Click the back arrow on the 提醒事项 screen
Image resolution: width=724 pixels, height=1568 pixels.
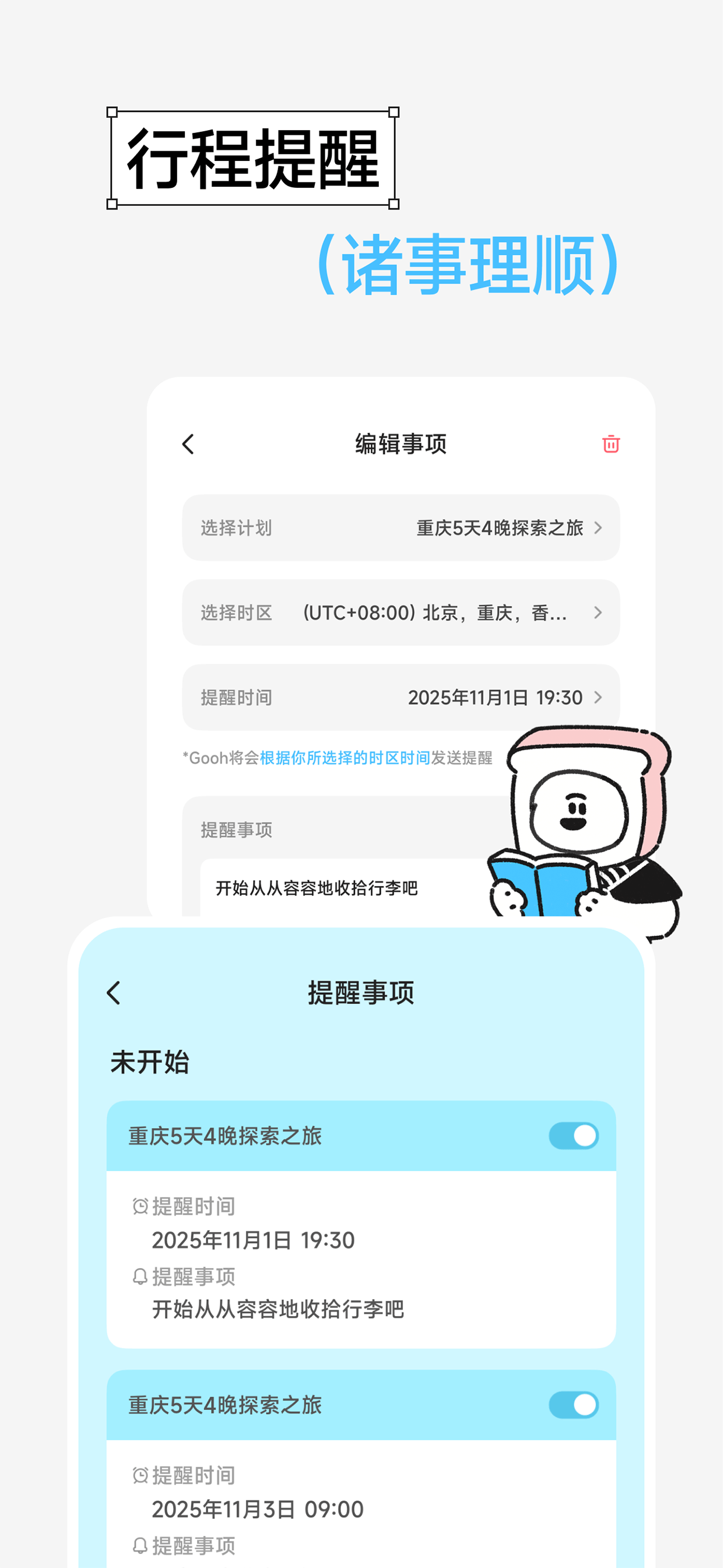pyautogui.click(x=113, y=992)
